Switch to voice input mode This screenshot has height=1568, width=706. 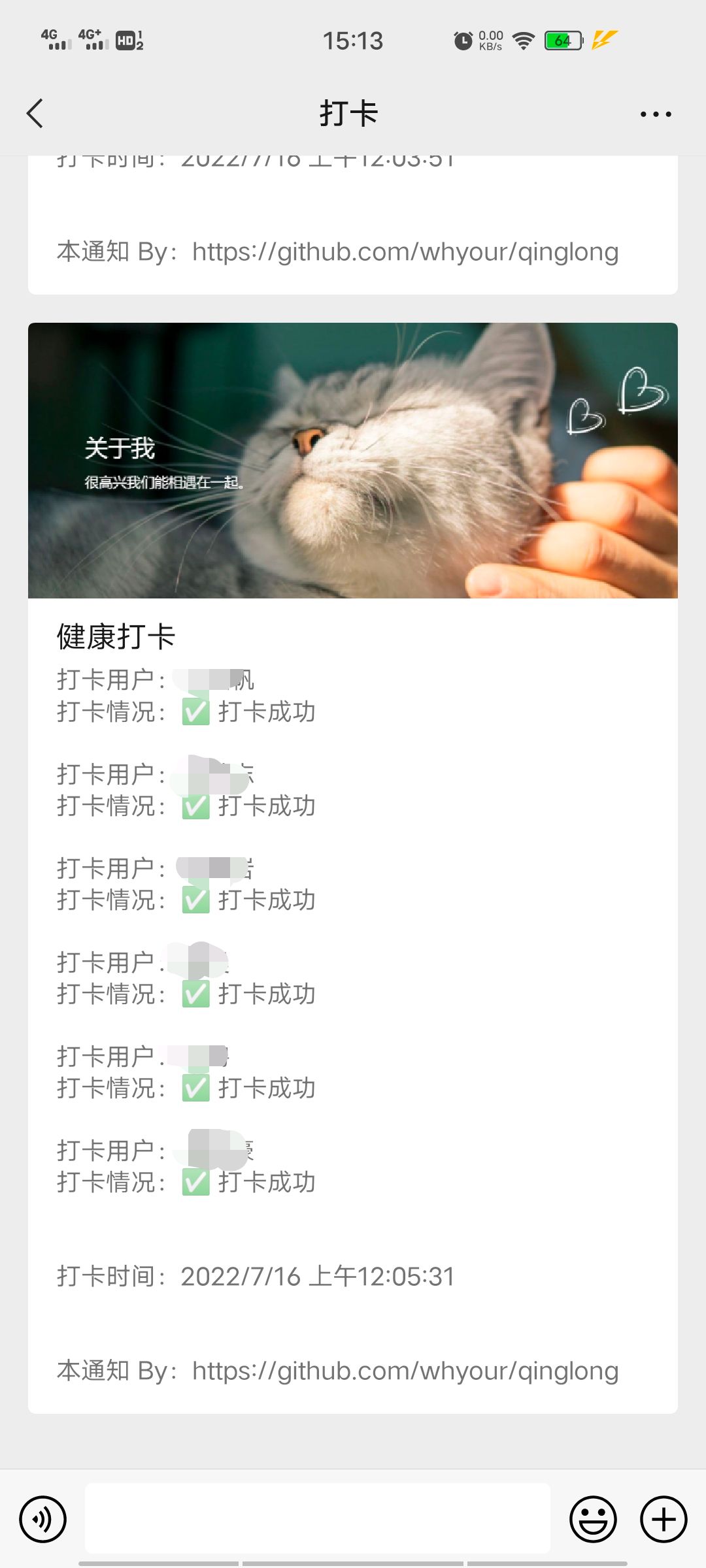click(x=43, y=1519)
